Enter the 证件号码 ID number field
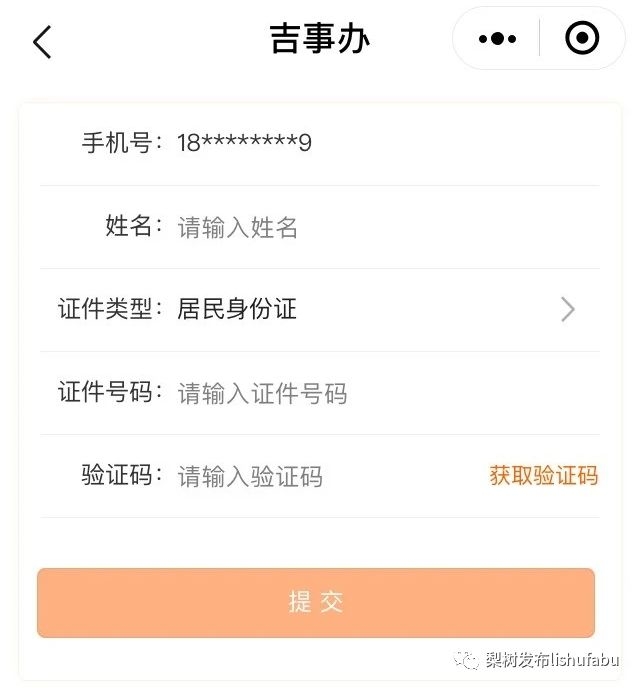Image resolution: width=640 pixels, height=688 pixels. (380, 393)
